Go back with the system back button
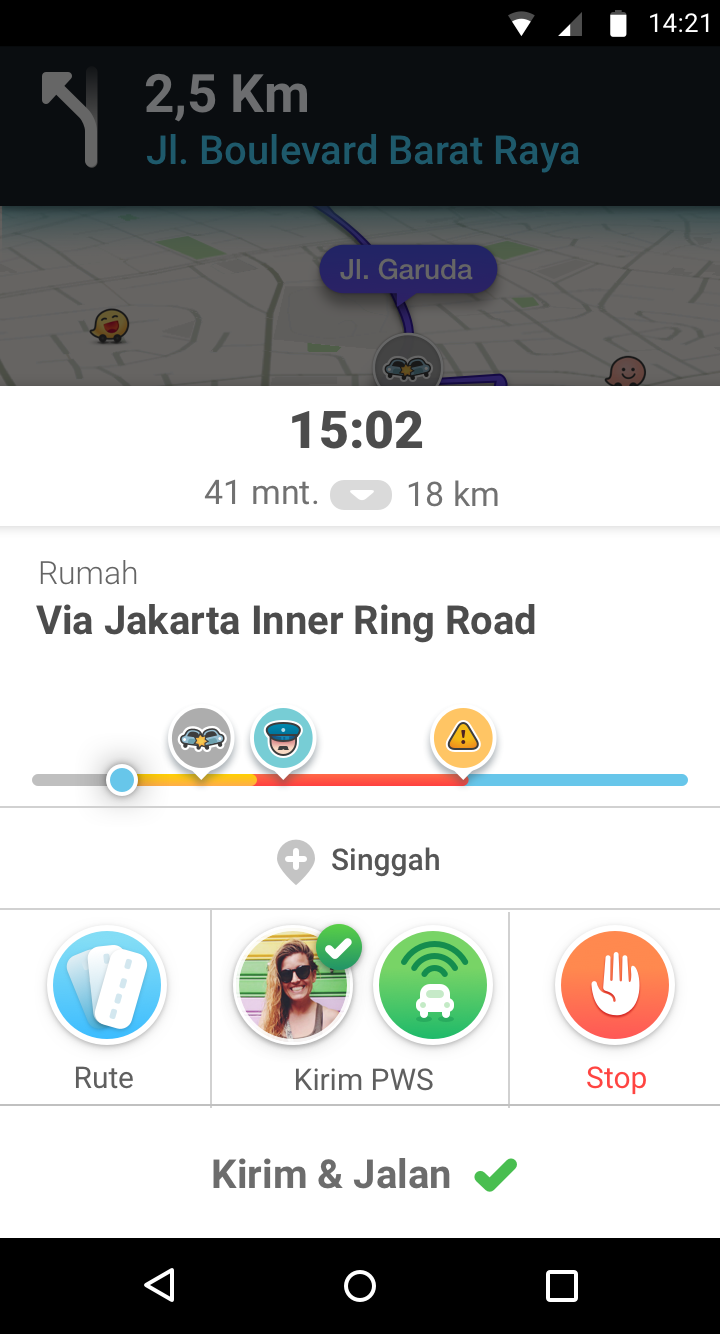This screenshot has width=720, height=1334. pyautogui.click(x=159, y=1285)
